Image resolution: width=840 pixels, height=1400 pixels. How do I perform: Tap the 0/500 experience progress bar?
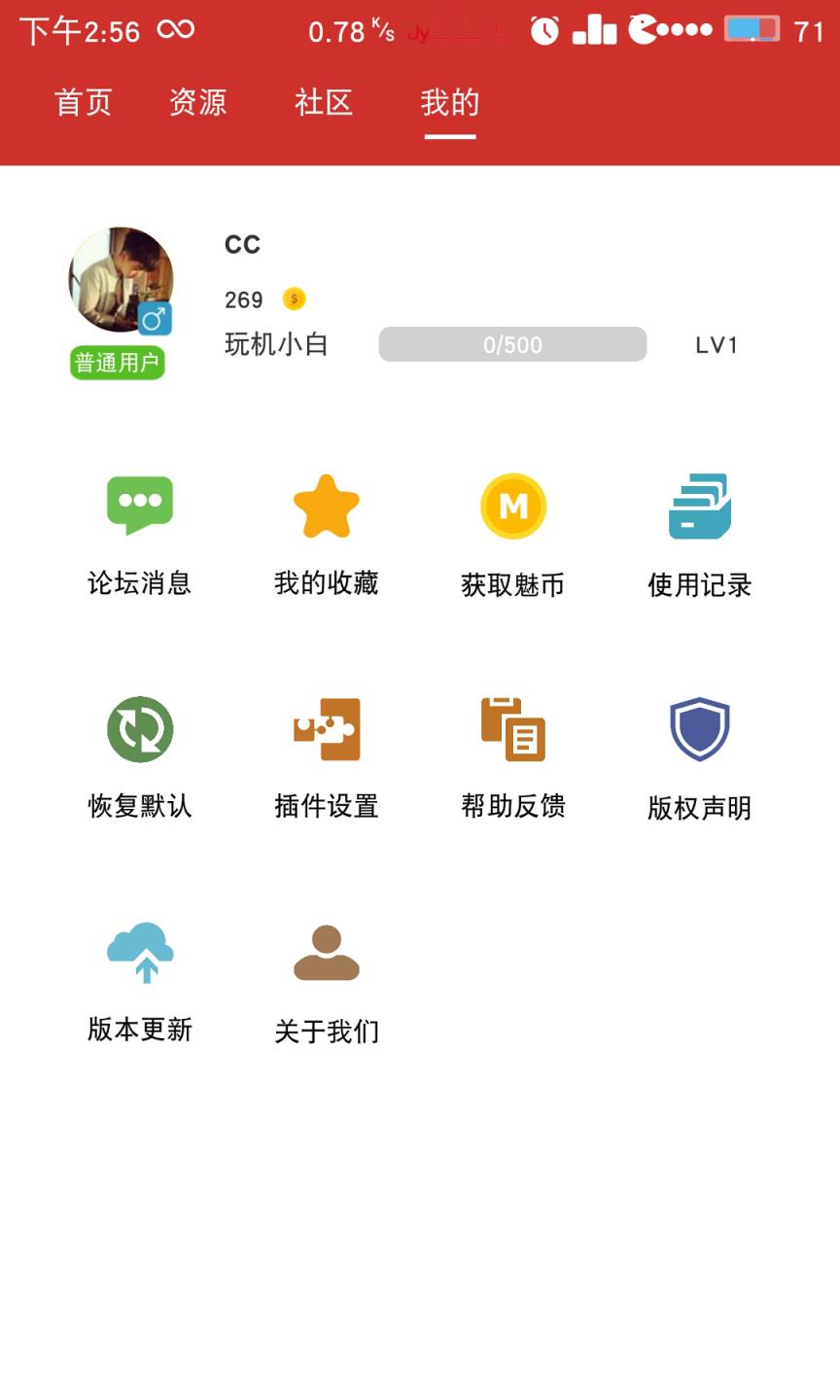point(512,344)
